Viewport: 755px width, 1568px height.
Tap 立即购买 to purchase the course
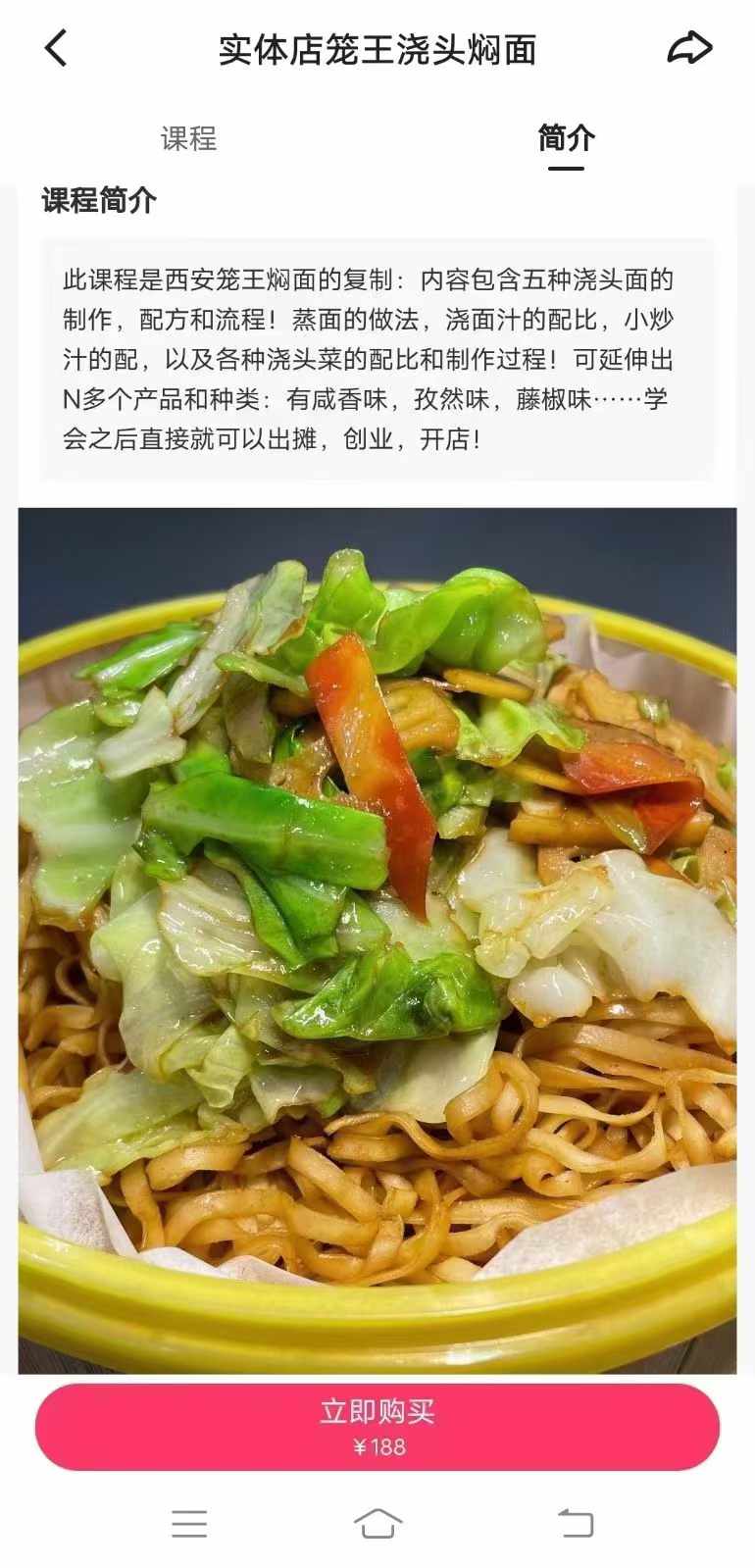pos(377,1412)
